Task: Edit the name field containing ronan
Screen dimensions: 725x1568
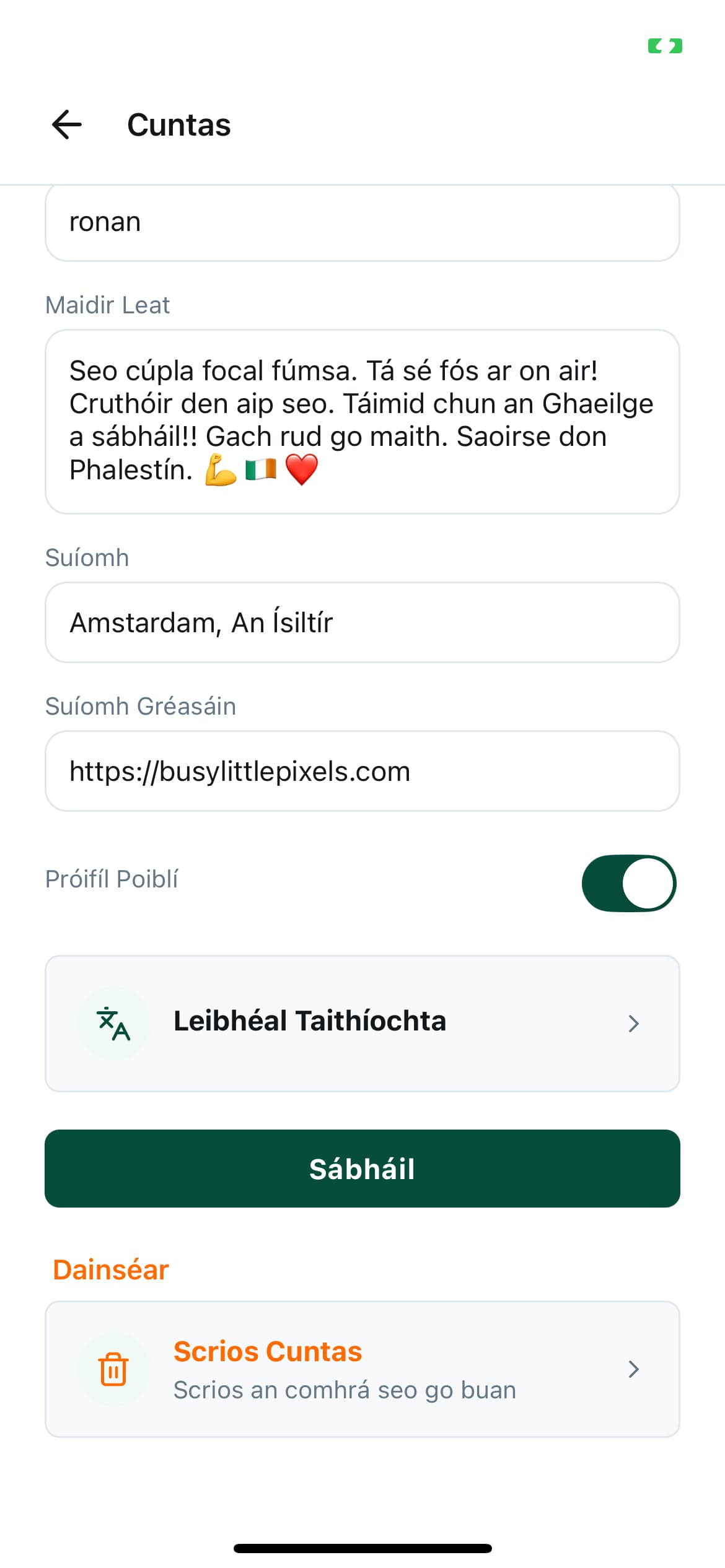Action: [x=362, y=222]
